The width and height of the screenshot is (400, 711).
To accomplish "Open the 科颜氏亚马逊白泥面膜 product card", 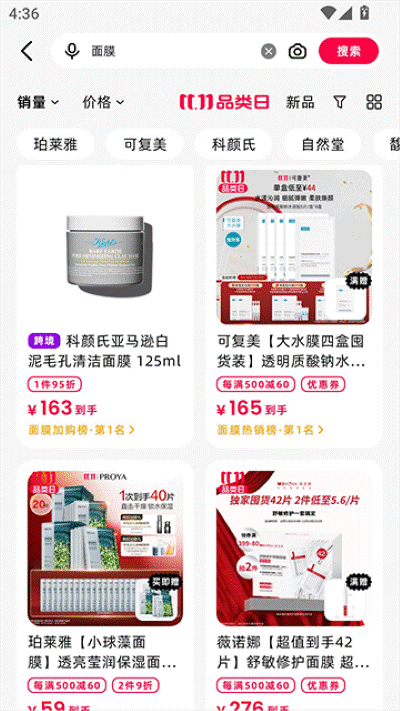I will tap(106, 306).
